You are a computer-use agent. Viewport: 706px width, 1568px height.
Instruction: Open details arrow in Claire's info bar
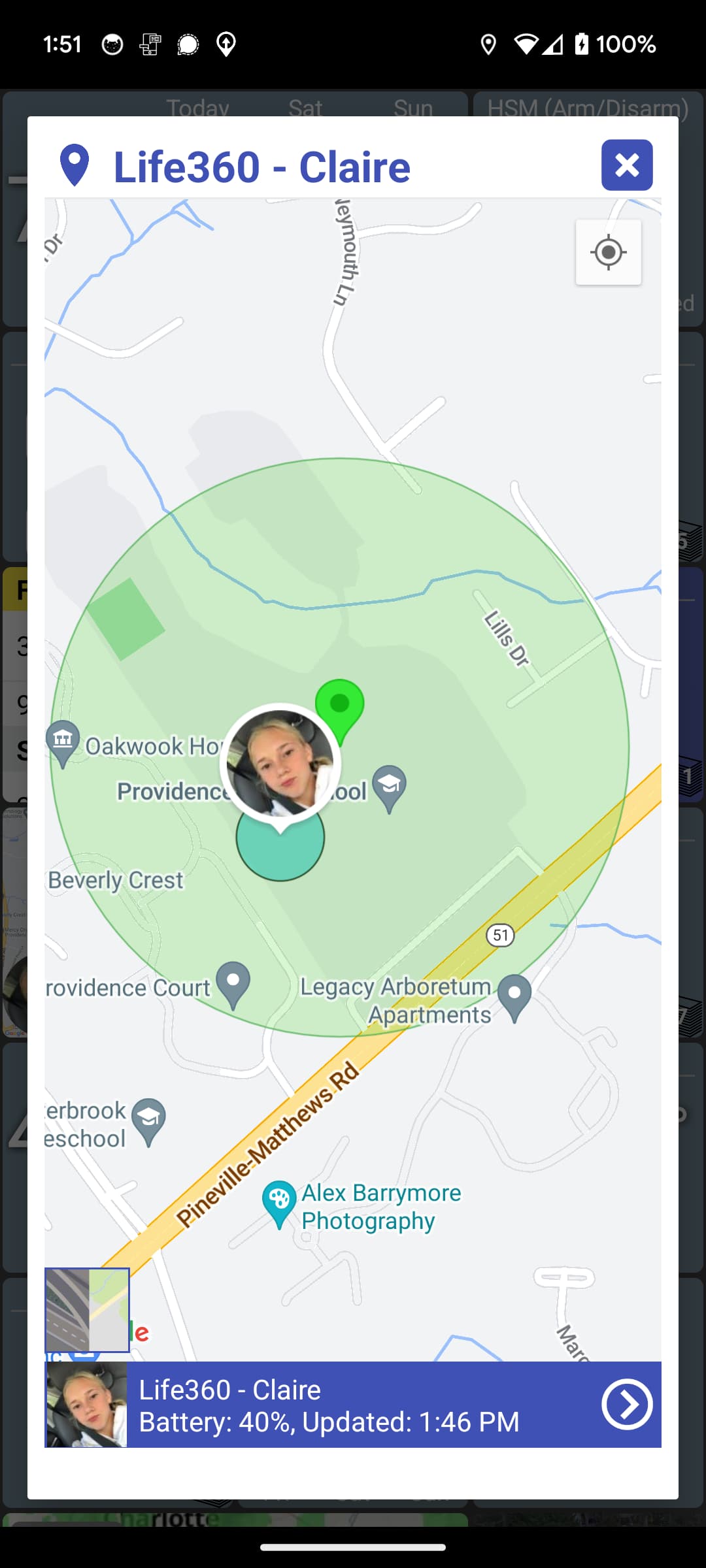627,1404
